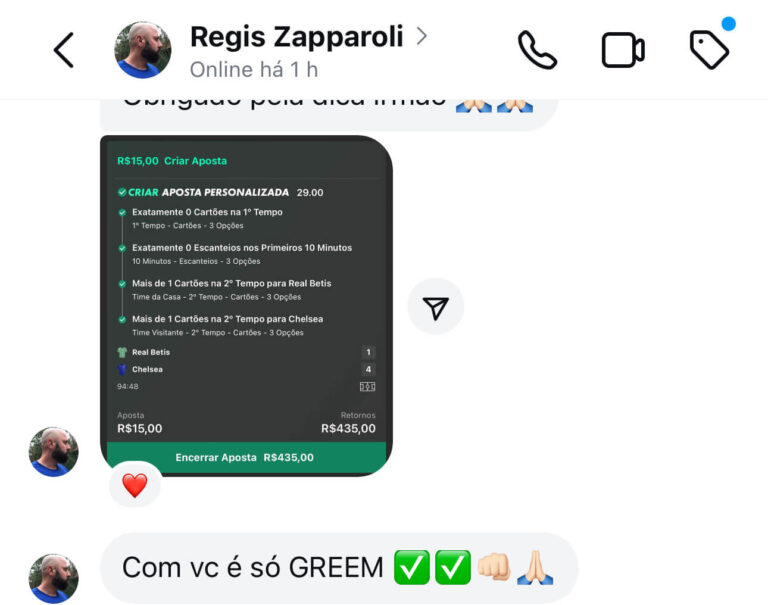Image resolution: width=768 pixels, height=605 pixels.
Task: Open the chat labels tag icon
Action: pos(709,50)
